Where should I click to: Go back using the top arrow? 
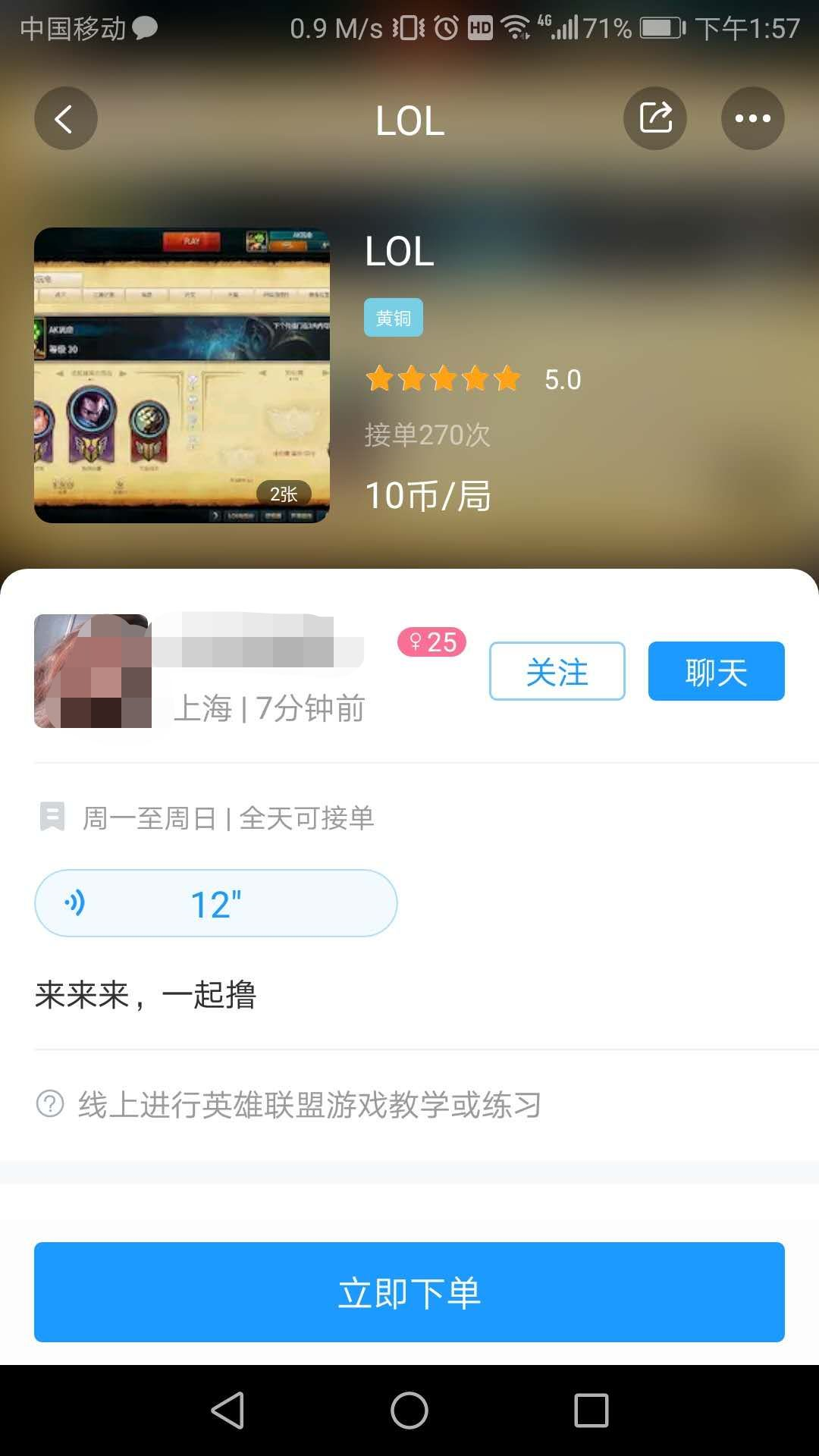[65, 118]
